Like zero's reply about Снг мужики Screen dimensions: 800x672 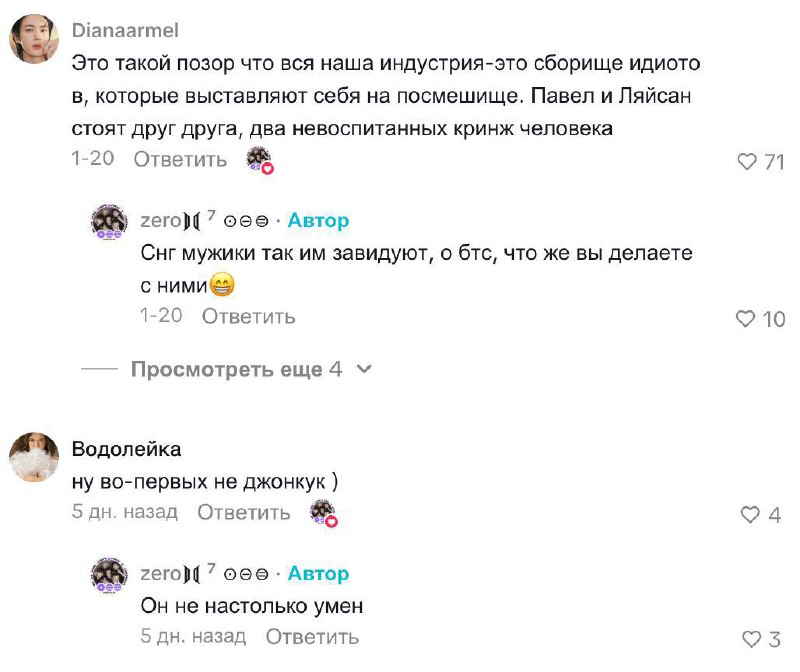pos(746,319)
